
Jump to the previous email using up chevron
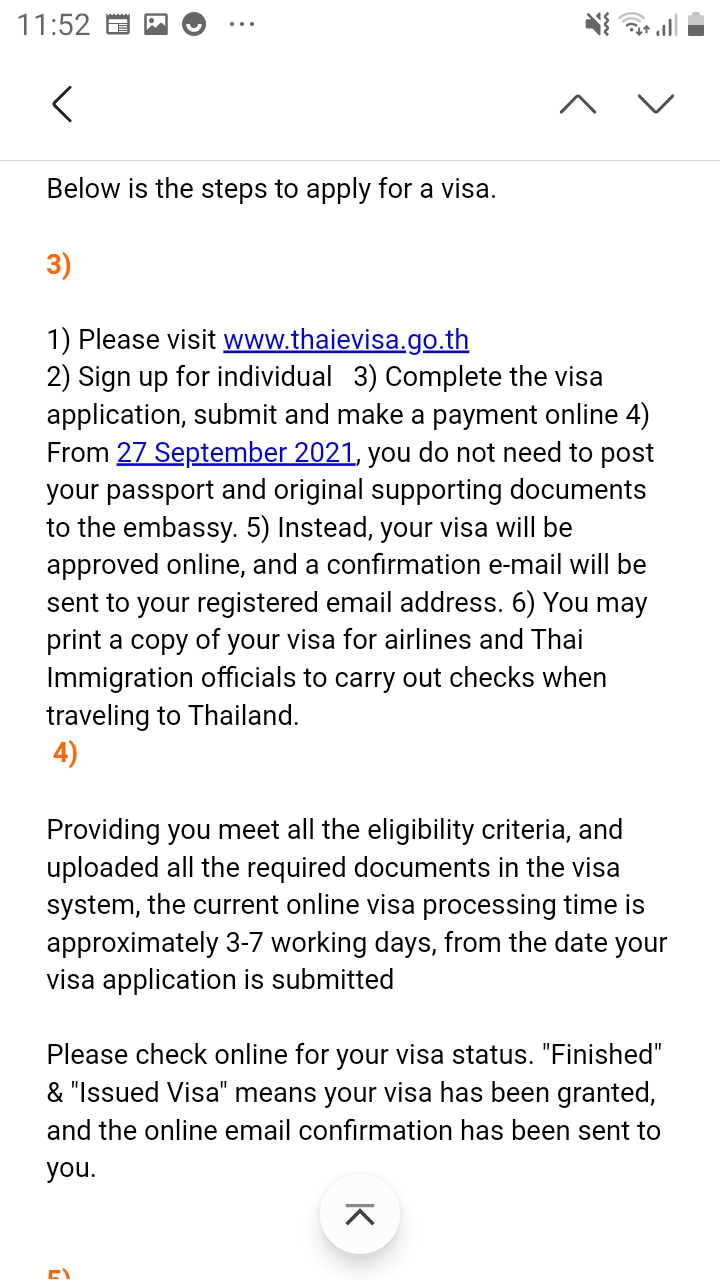[579, 104]
